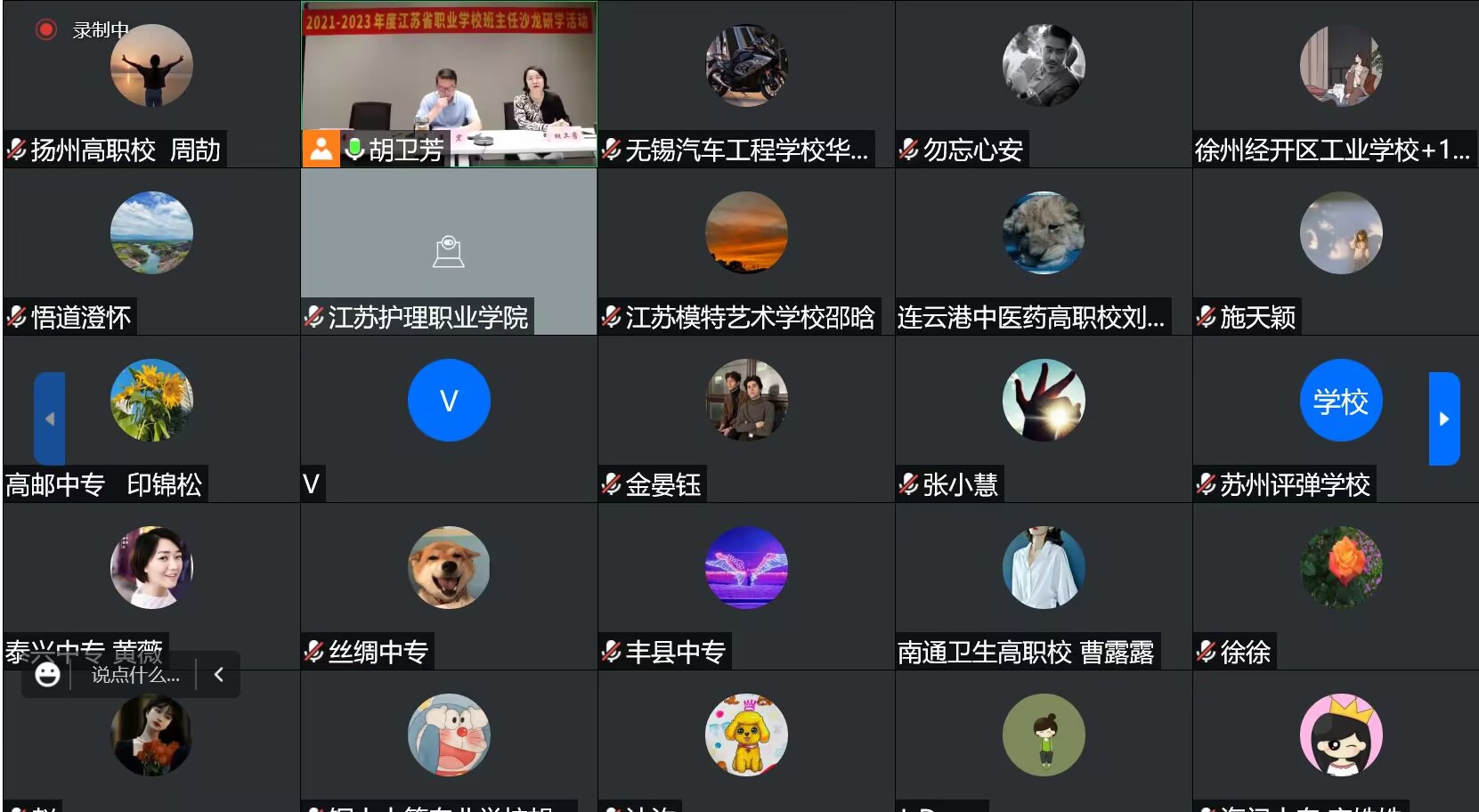Select participant tile 徐徐

click(1341, 586)
